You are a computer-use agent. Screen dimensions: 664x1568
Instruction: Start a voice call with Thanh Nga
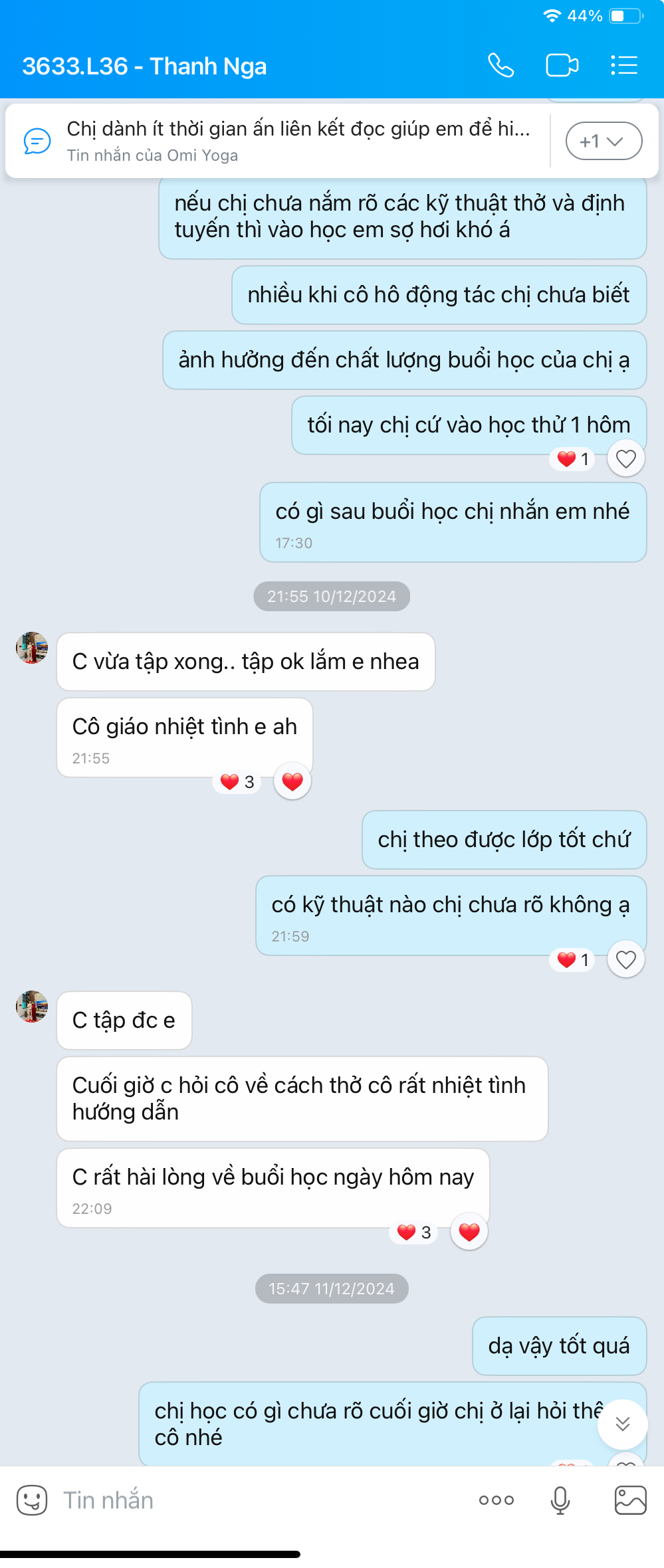click(502, 65)
